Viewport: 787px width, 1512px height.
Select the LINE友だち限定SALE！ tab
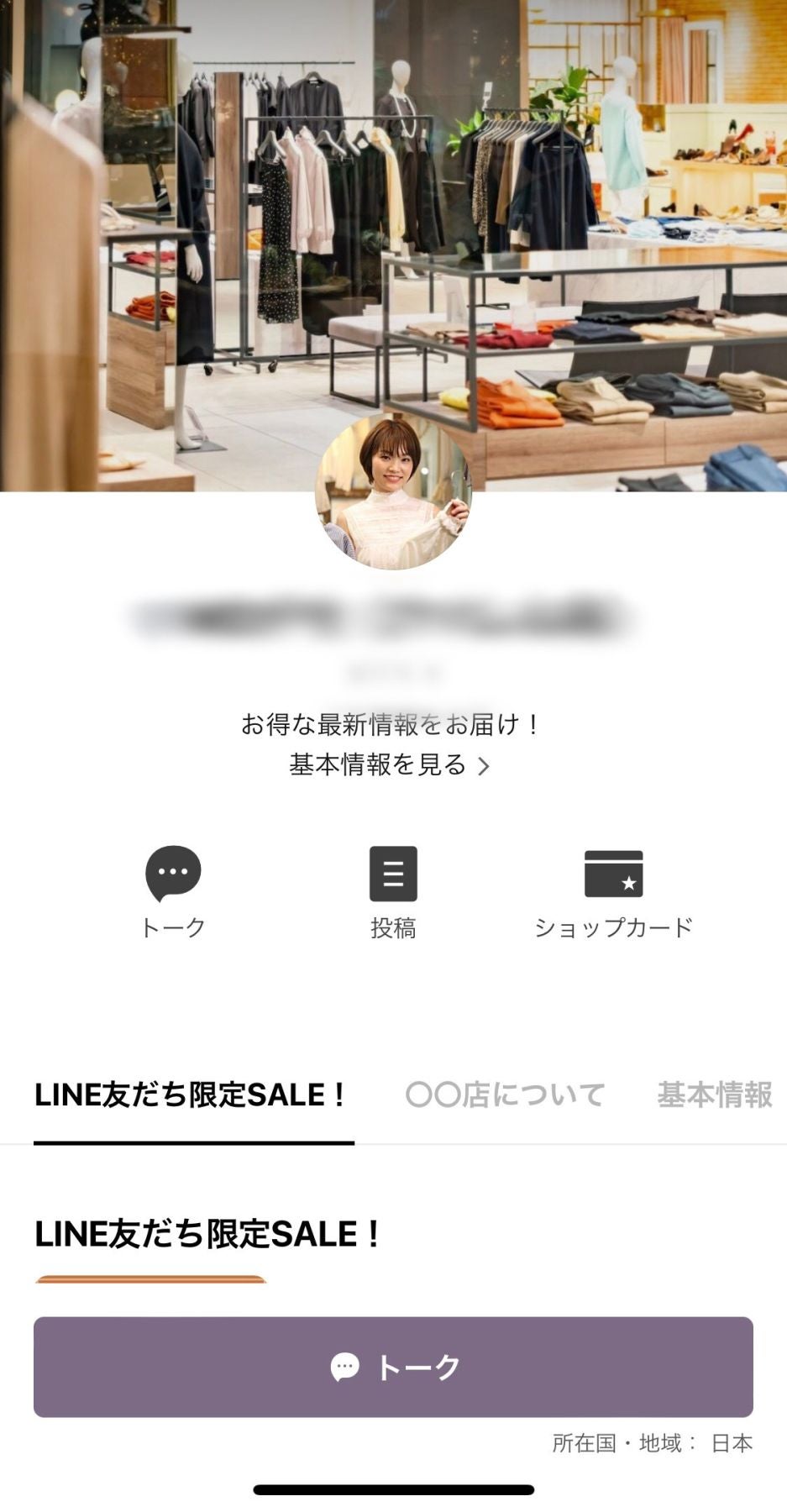pyautogui.click(x=192, y=1095)
